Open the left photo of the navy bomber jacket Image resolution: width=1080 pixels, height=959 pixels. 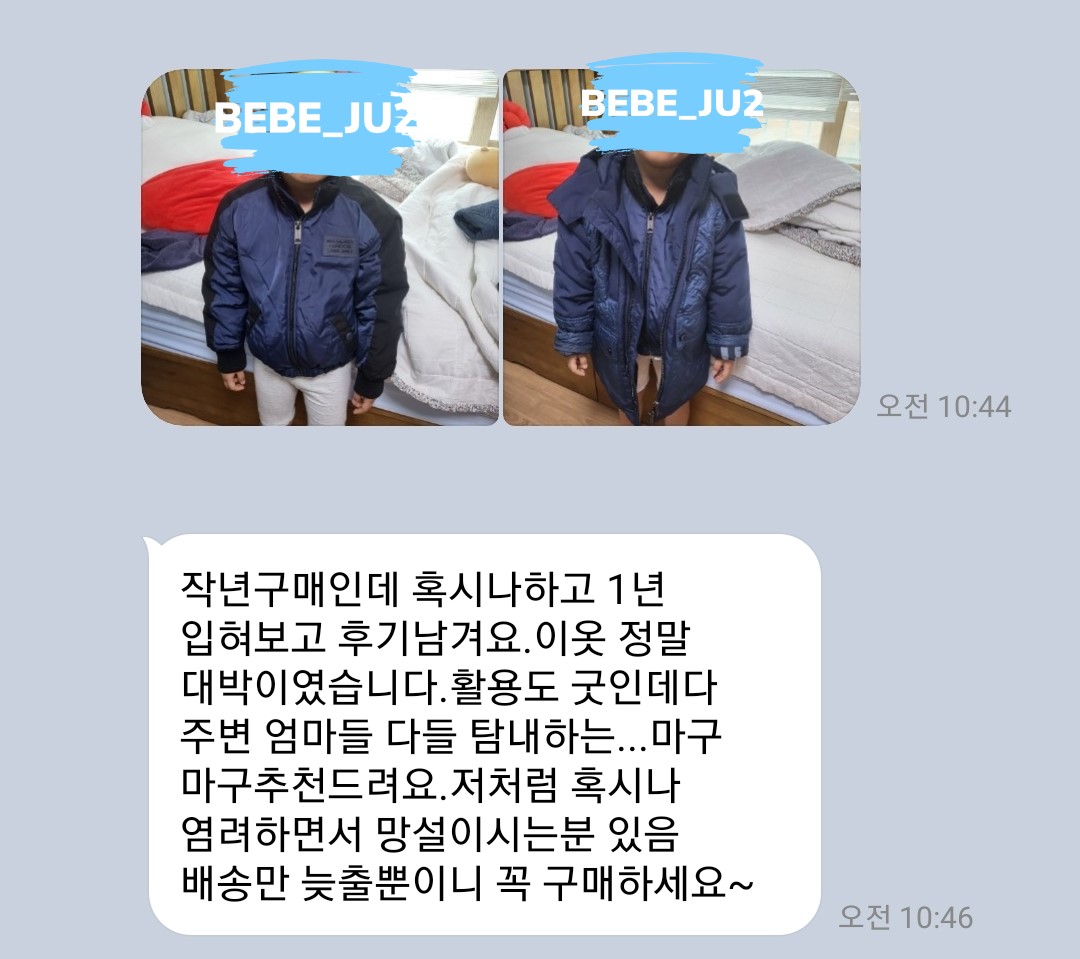click(x=320, y=248)
